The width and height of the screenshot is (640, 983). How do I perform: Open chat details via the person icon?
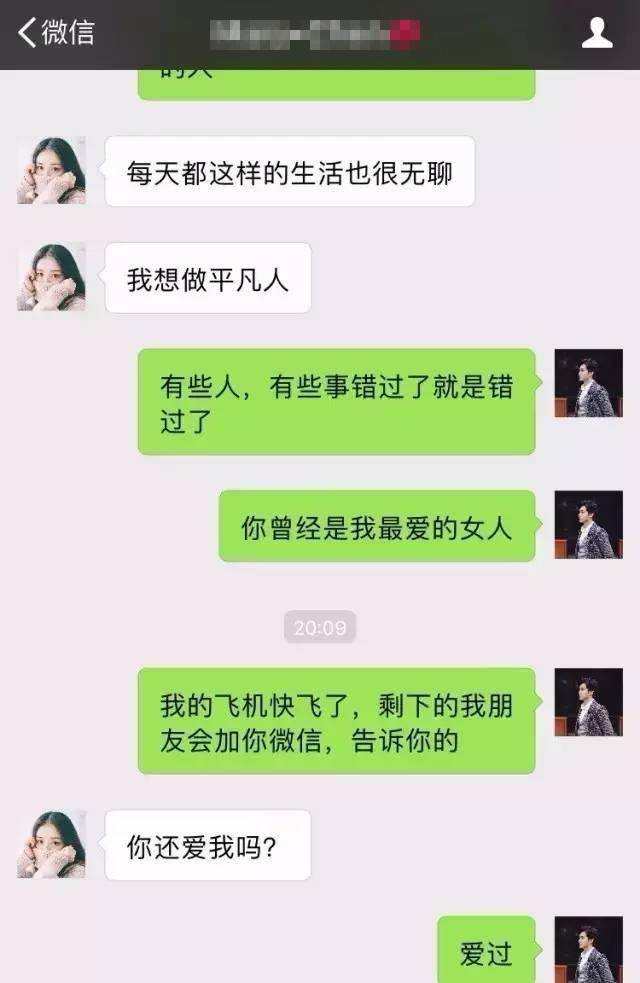point(597,33)
